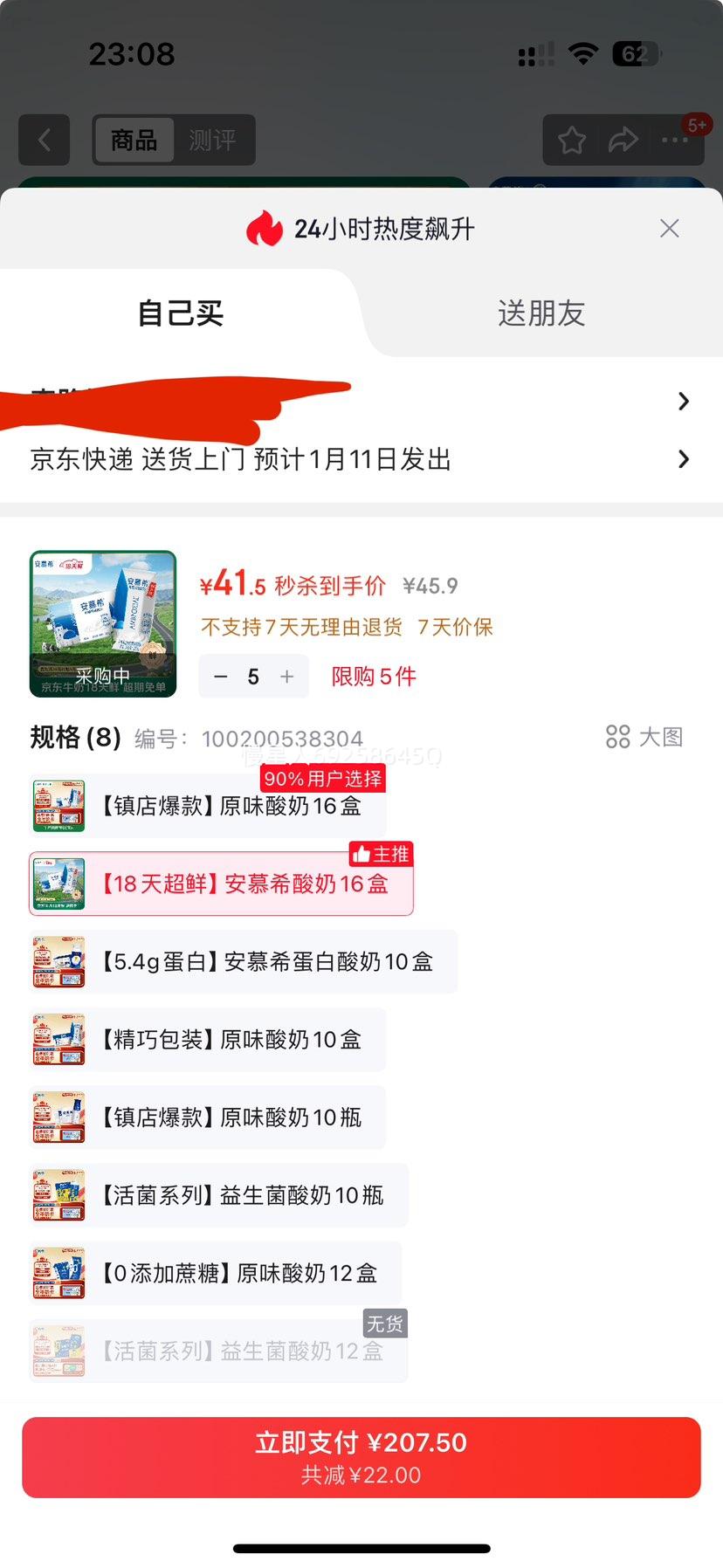This screenshot has height=1568, width=723.
Task: Switch to large image view via 大图 icon
Action: (x=645, y=737)
